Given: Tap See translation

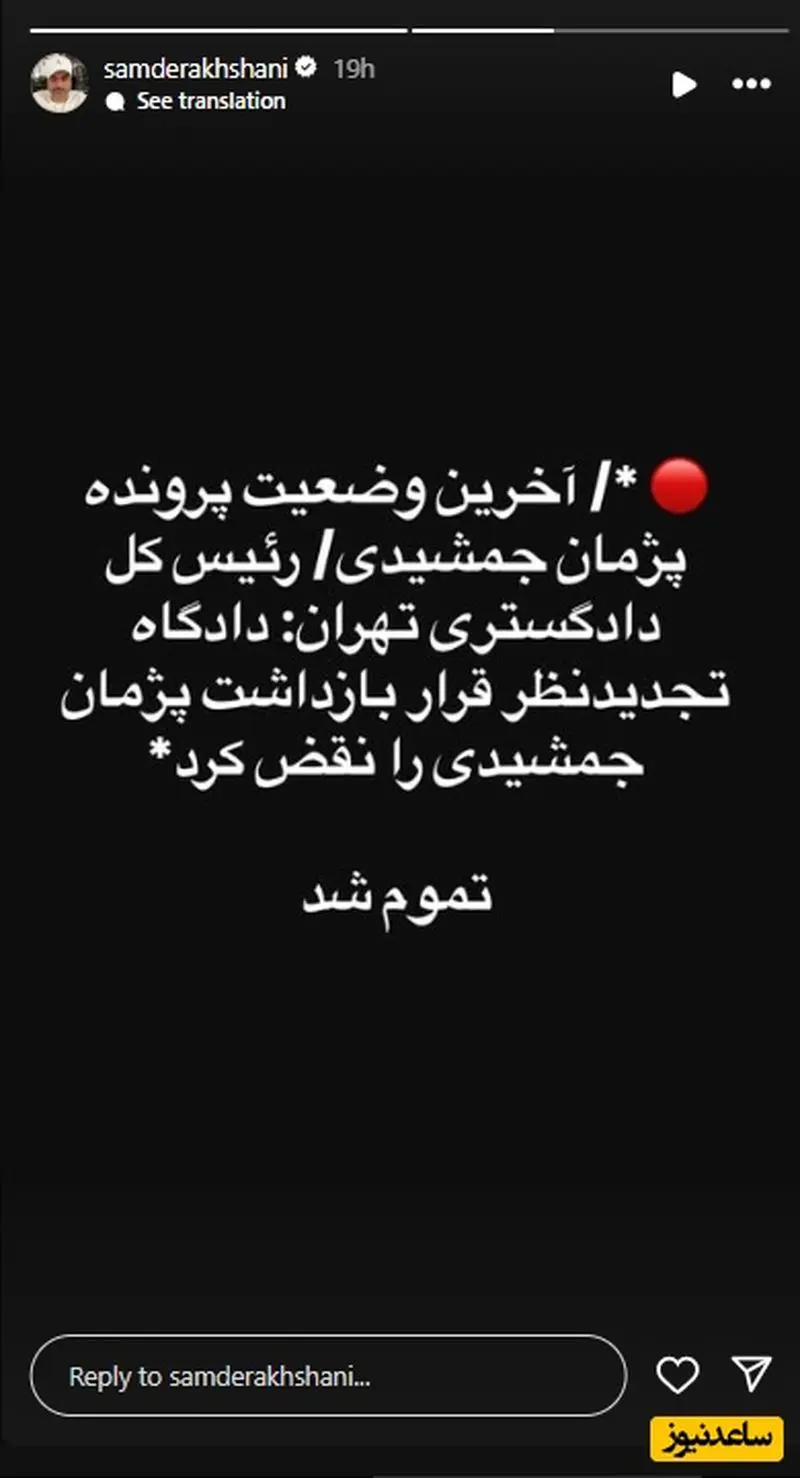Looking at the screenshot, I should pyautogui.click(x=210, y=101).
